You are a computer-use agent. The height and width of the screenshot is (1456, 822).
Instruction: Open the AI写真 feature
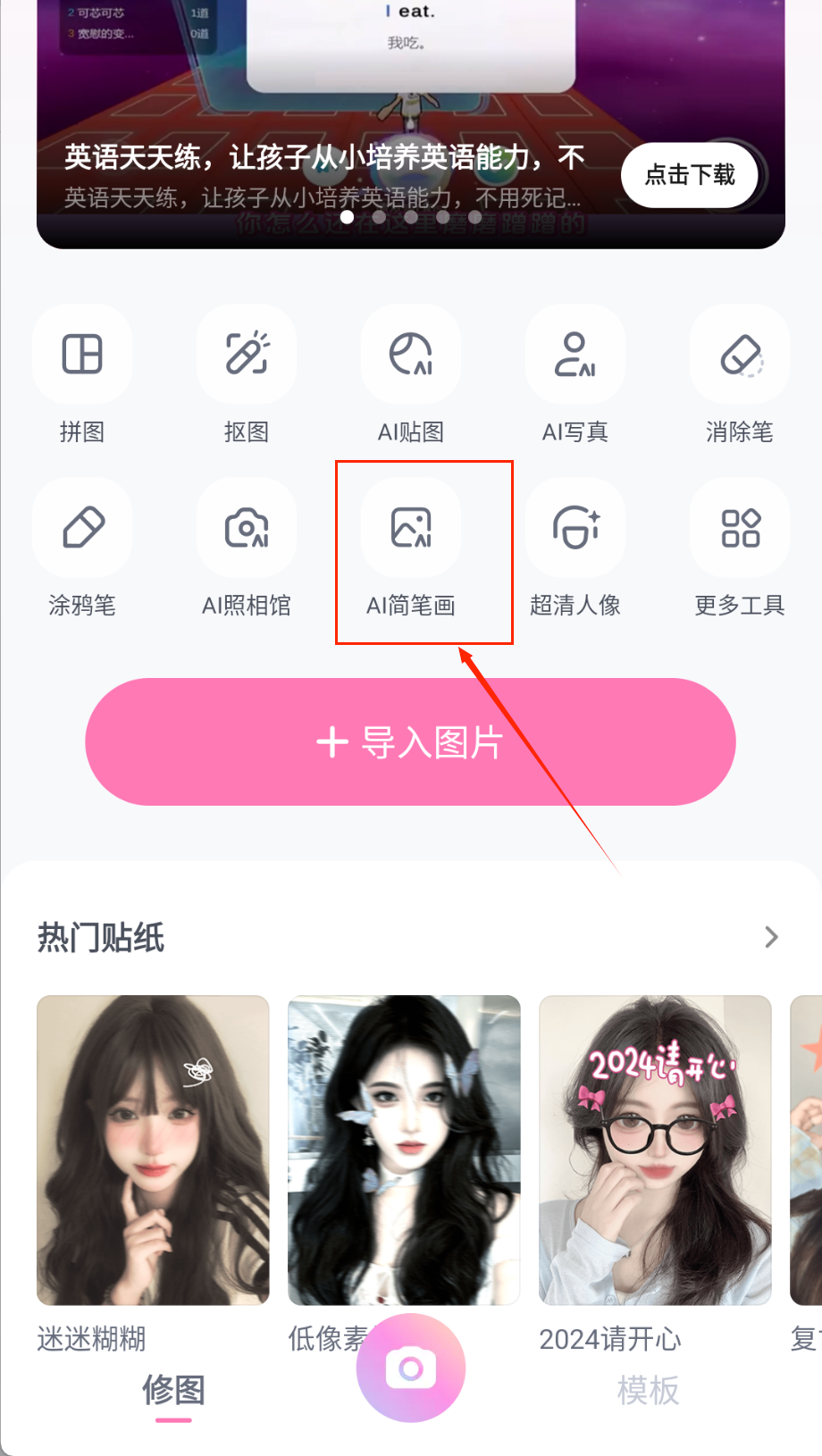click(575, 355)
